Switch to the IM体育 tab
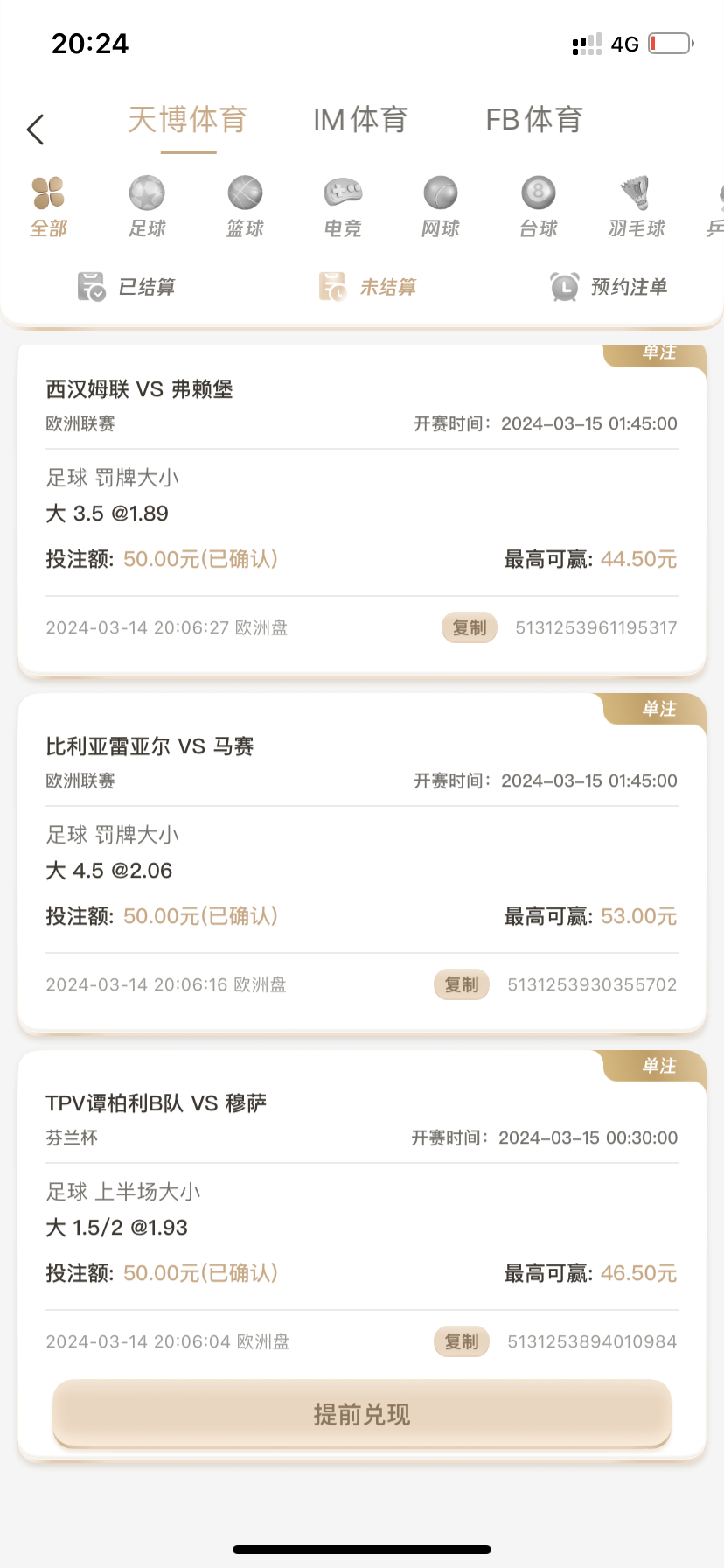This screenshot has width=724, height=1568. pos(360,120)
